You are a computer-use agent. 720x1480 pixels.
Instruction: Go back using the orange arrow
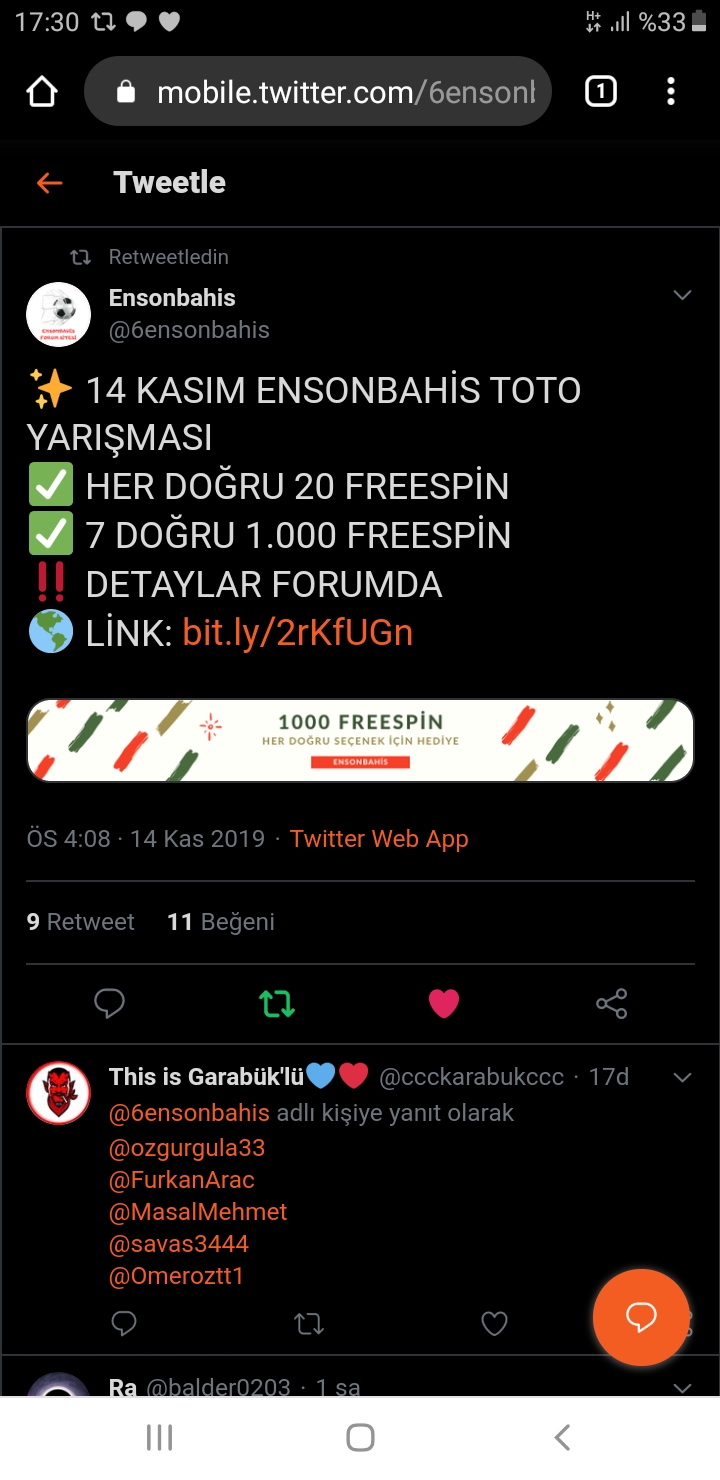pyautogui.click(x=49, y=183)
